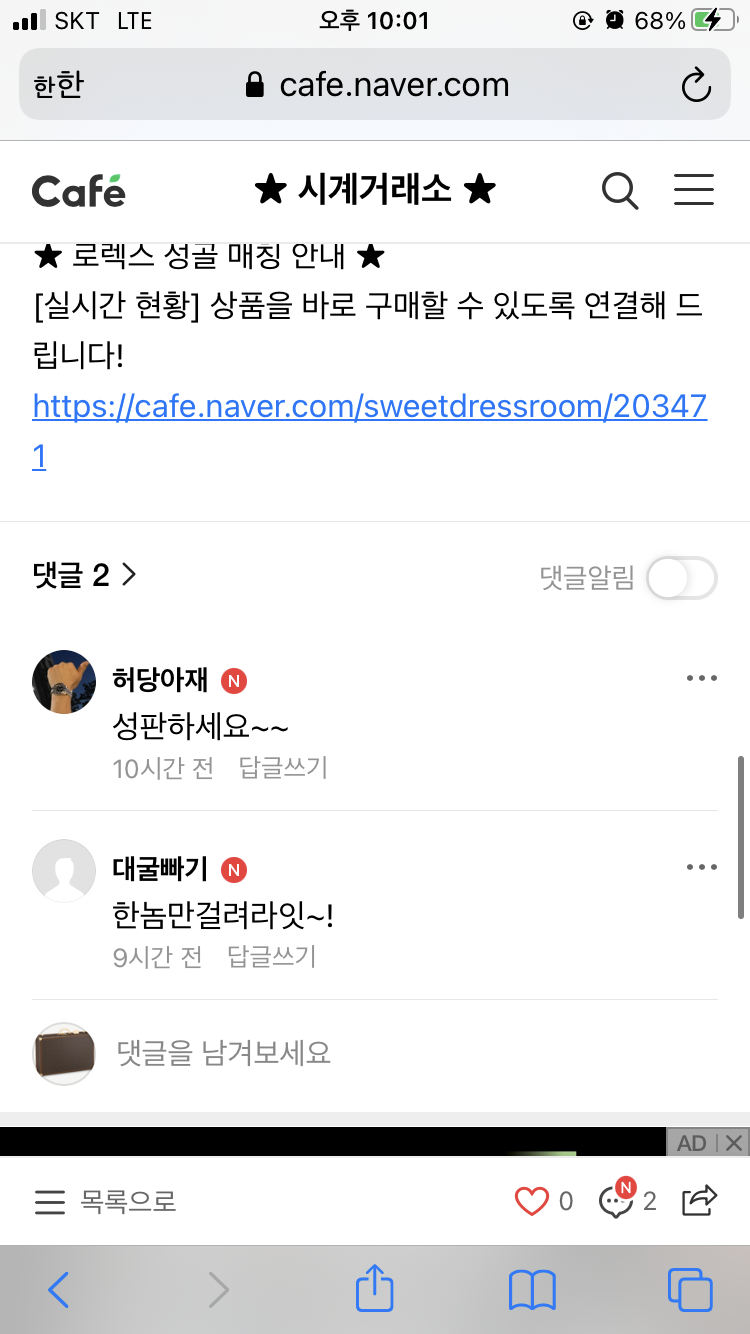View 허당아재's profile picture
750x1334 pixels.
coord(64,682)
